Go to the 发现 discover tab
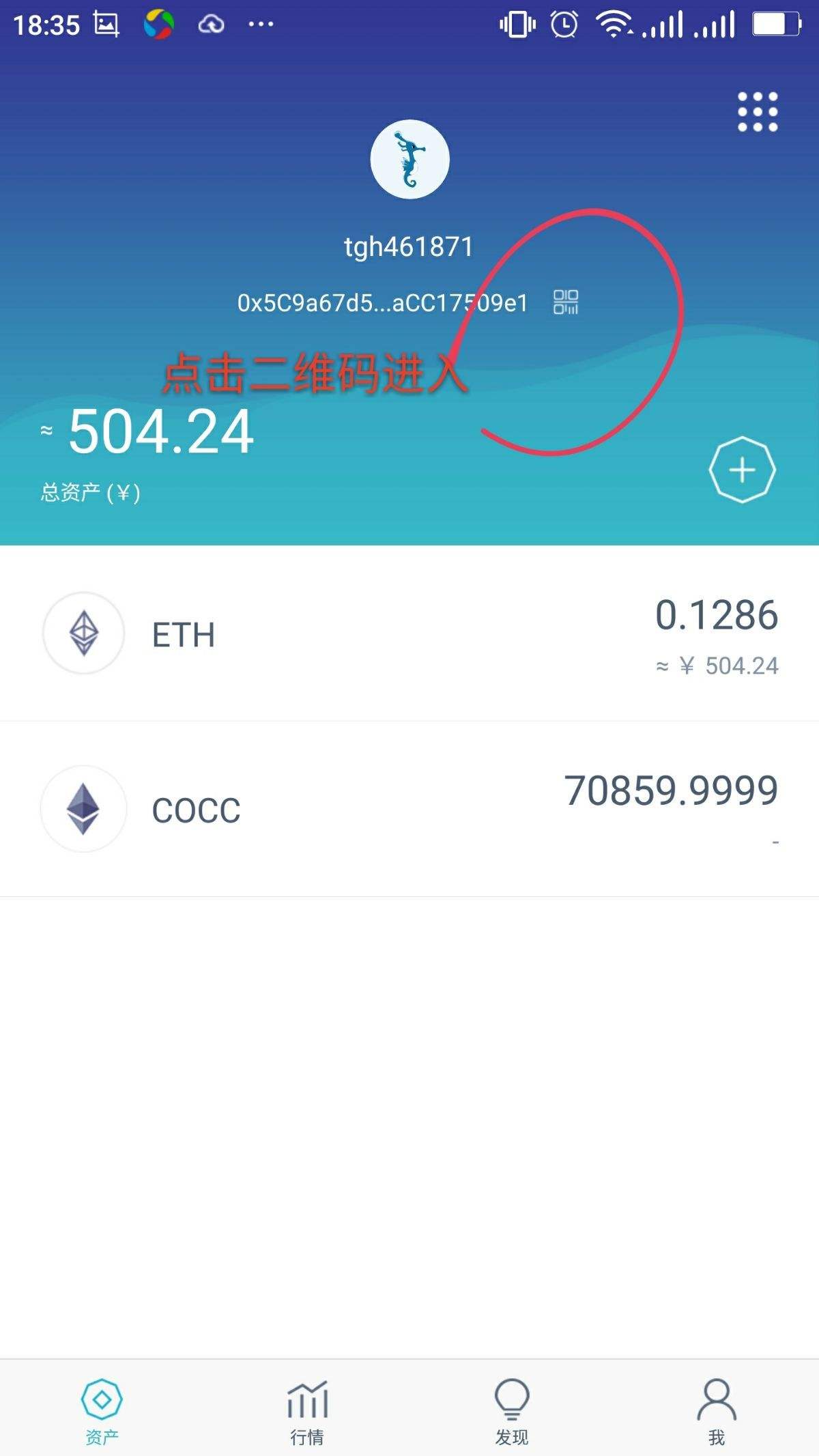The image size is (819, 1456). pos(512,1411)
